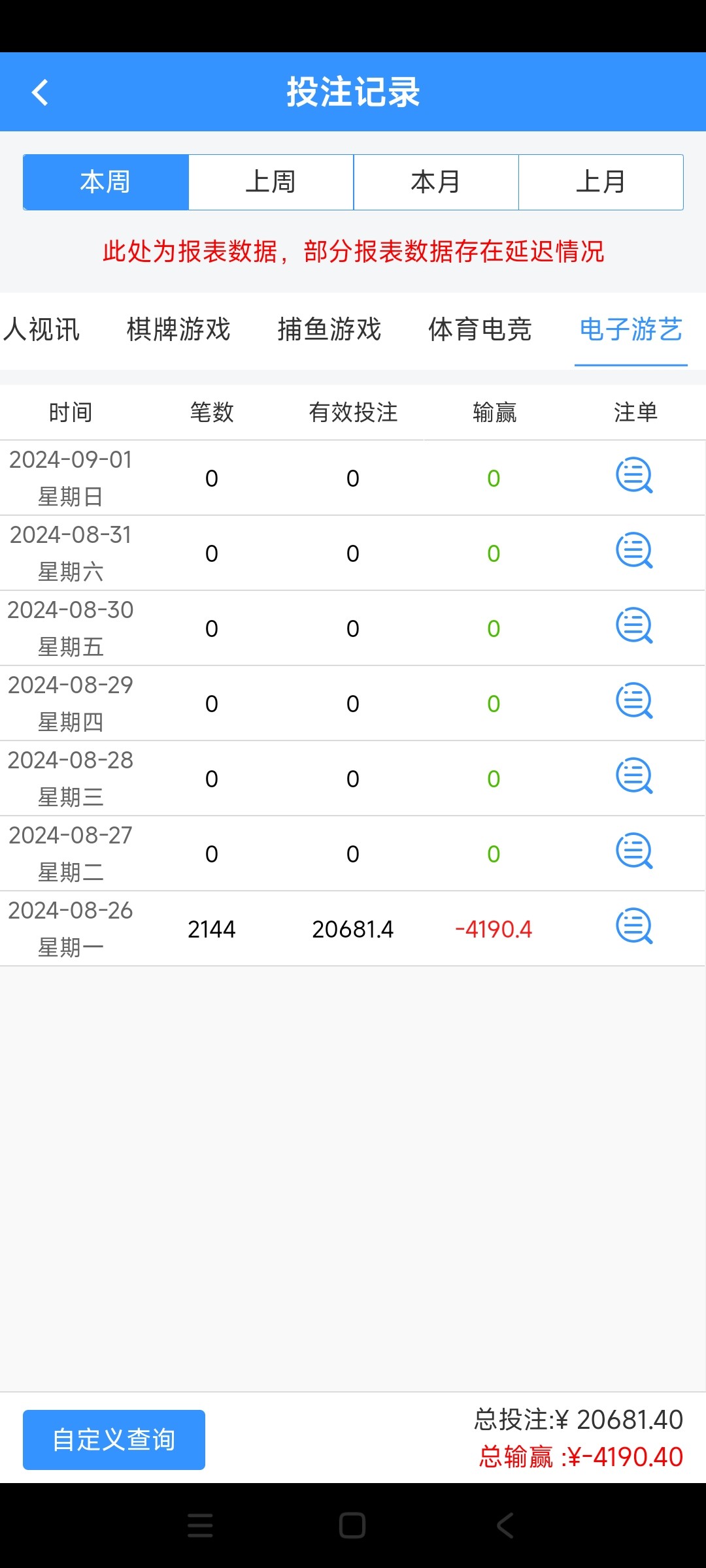Open the 棋牌游戏 category tab

click(x=178, y=329)
